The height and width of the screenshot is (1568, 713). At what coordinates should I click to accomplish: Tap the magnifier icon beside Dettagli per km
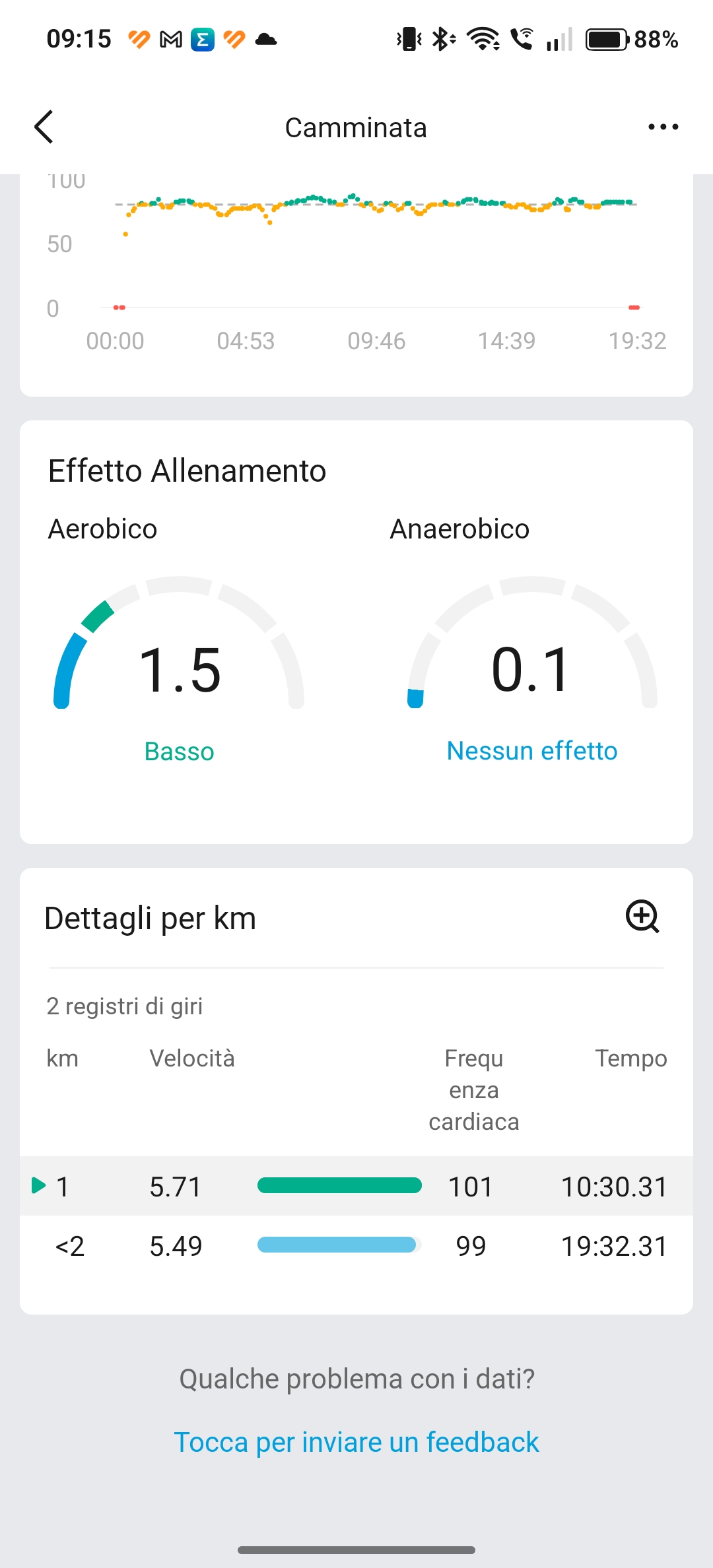[x=642, y=917]
